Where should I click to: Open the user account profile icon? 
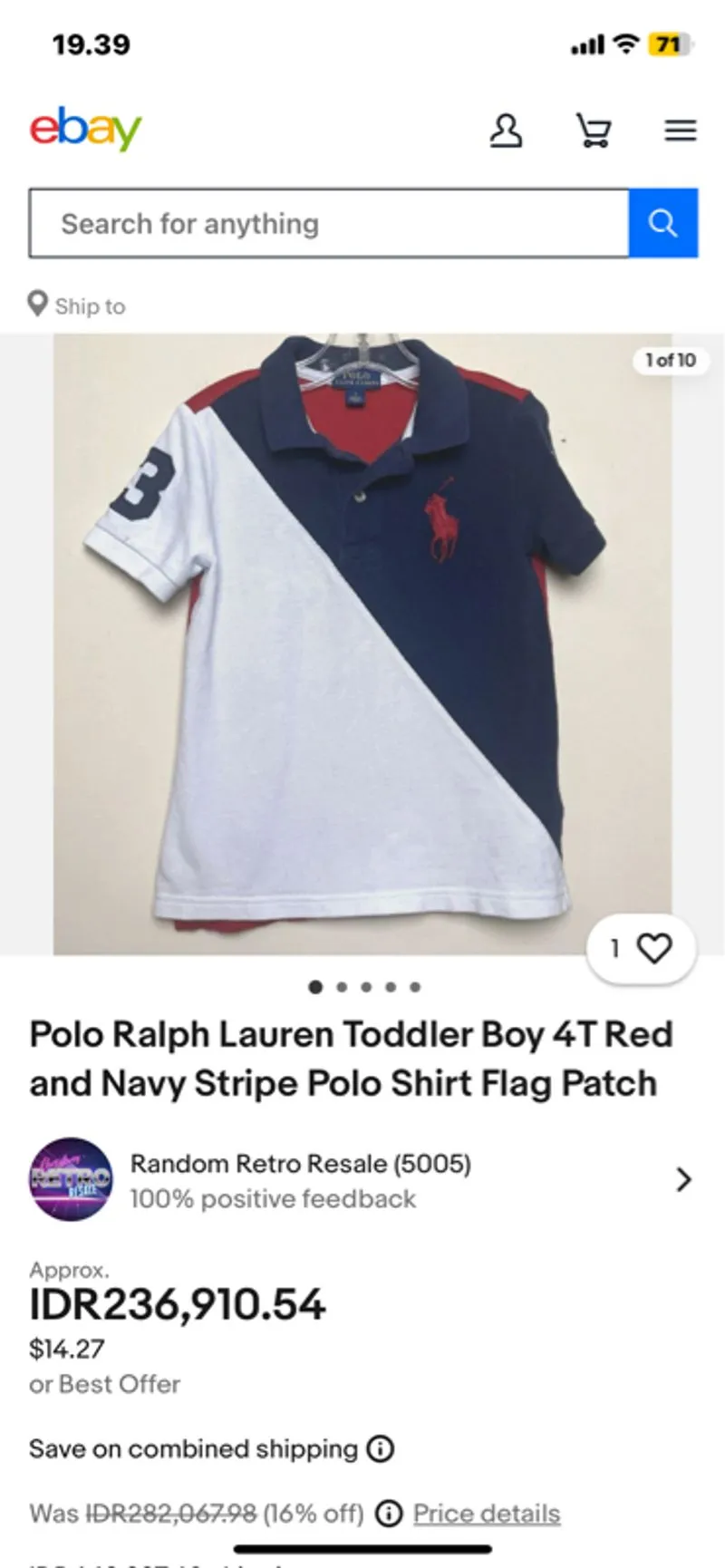(507, 131)
